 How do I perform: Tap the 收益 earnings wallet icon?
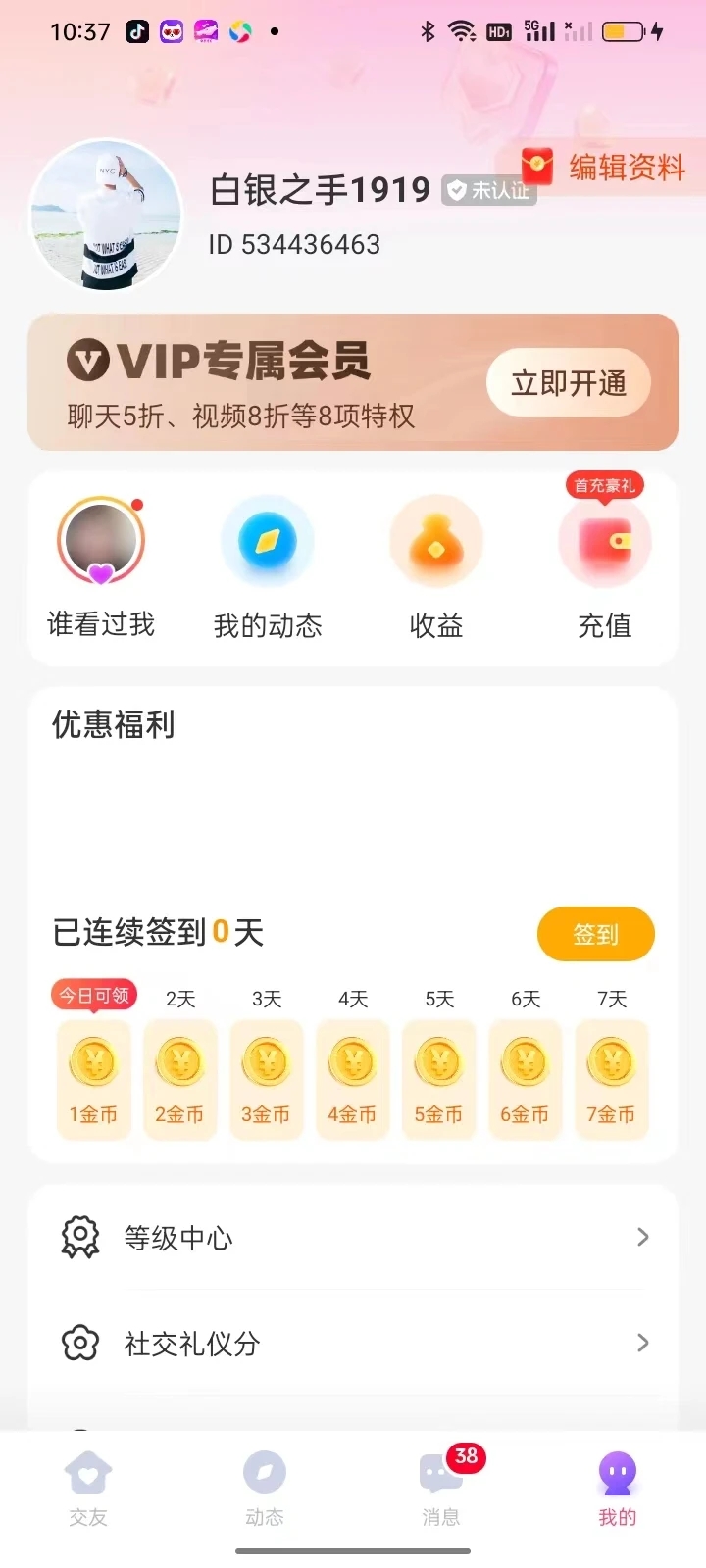point(436,540)
